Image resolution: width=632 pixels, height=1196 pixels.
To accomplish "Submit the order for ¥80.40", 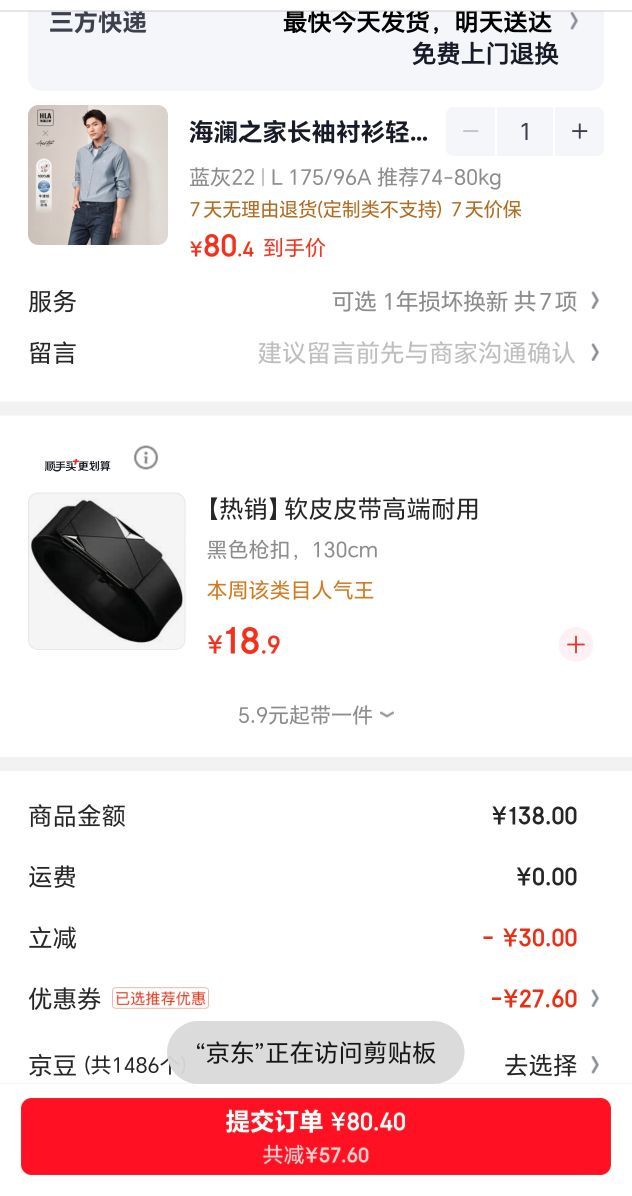I will (x=316, y=1136).
